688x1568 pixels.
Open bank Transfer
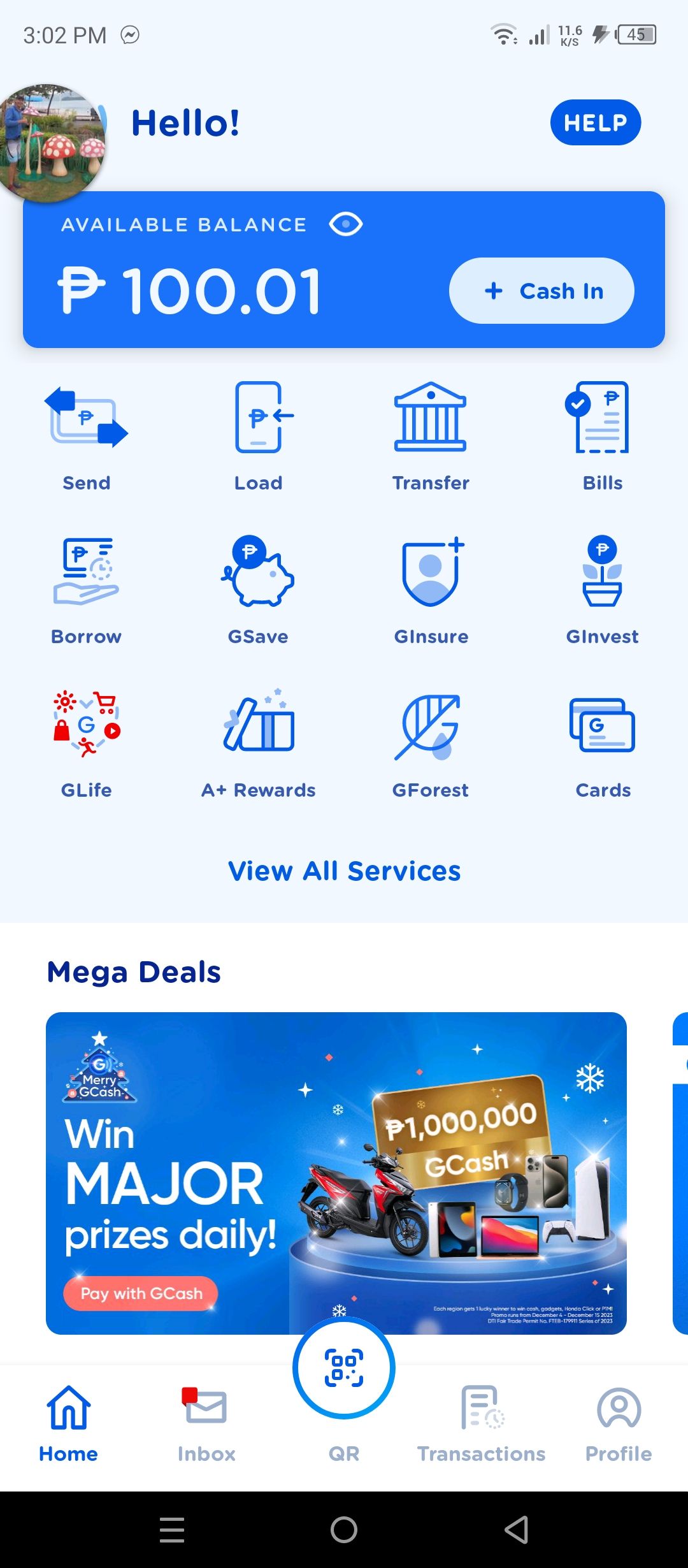(431, 437)
